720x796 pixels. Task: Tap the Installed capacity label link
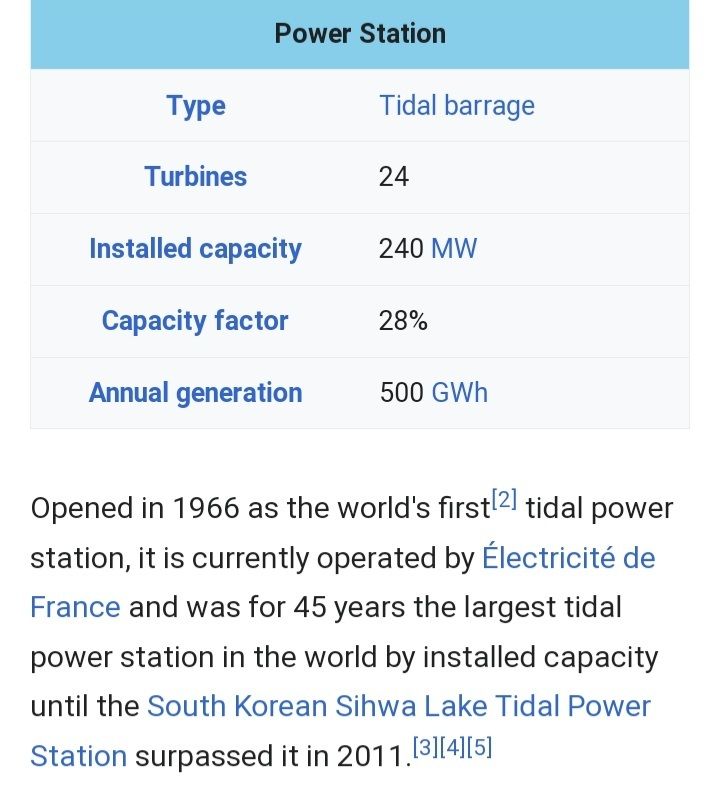click(x=195, y=248)
